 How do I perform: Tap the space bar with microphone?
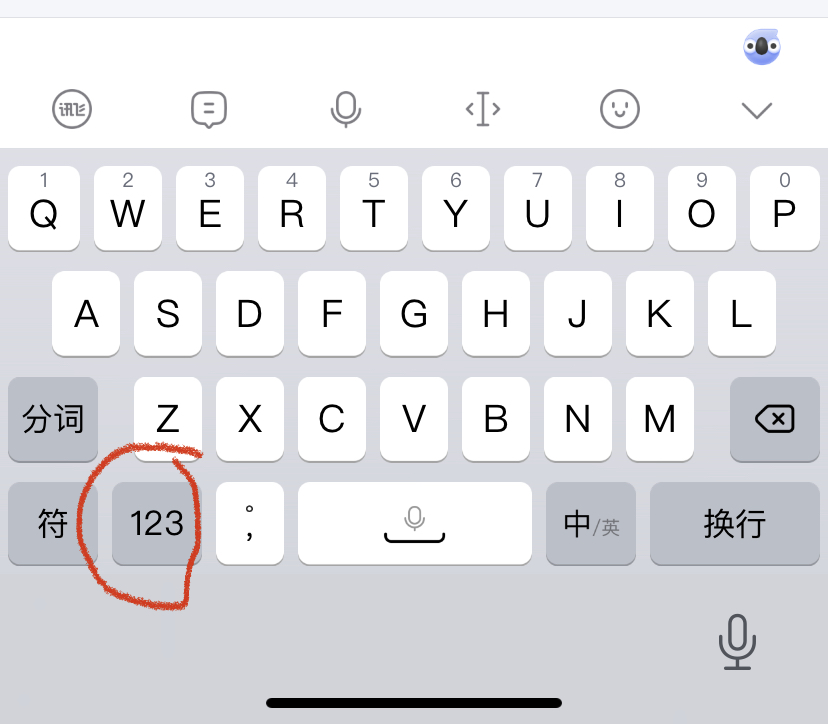click(x=414, y=523)
